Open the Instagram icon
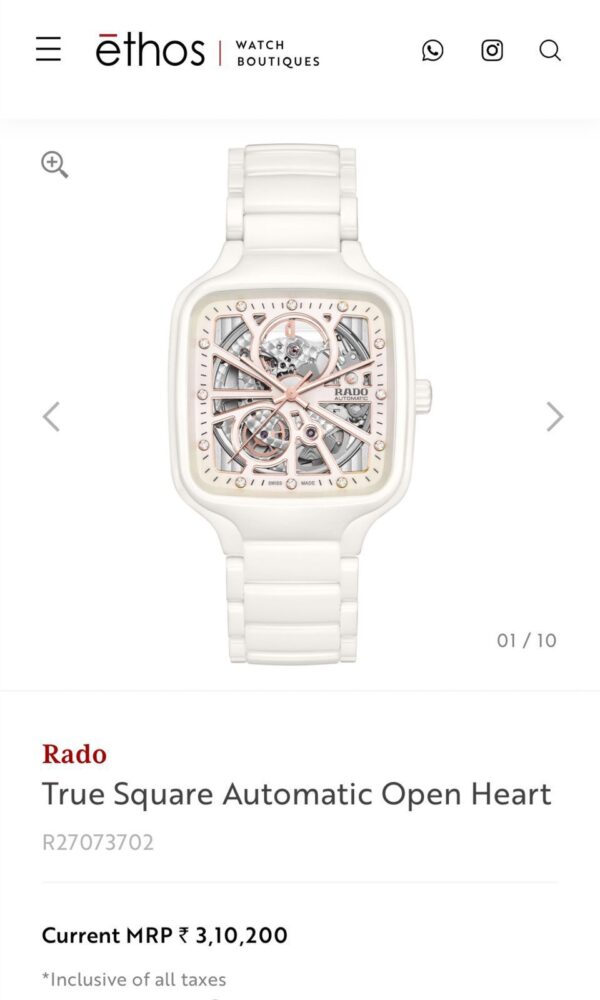Image resolution: width=600 pixels, height=1000 pixels. click(492, 50)
